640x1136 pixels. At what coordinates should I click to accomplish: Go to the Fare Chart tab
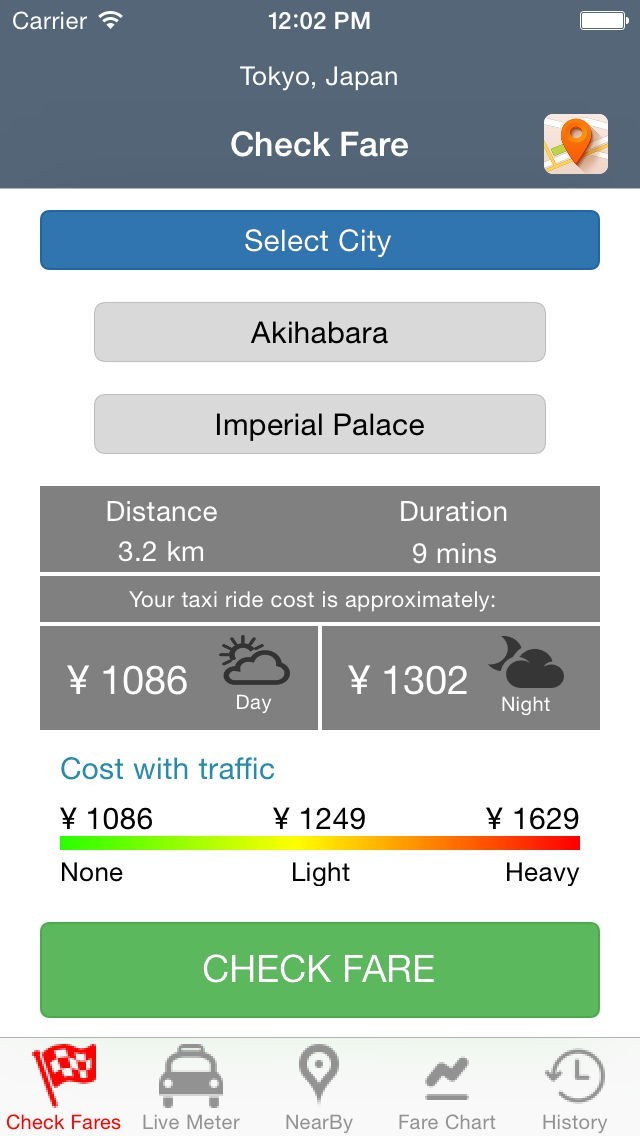point(447,1088)
